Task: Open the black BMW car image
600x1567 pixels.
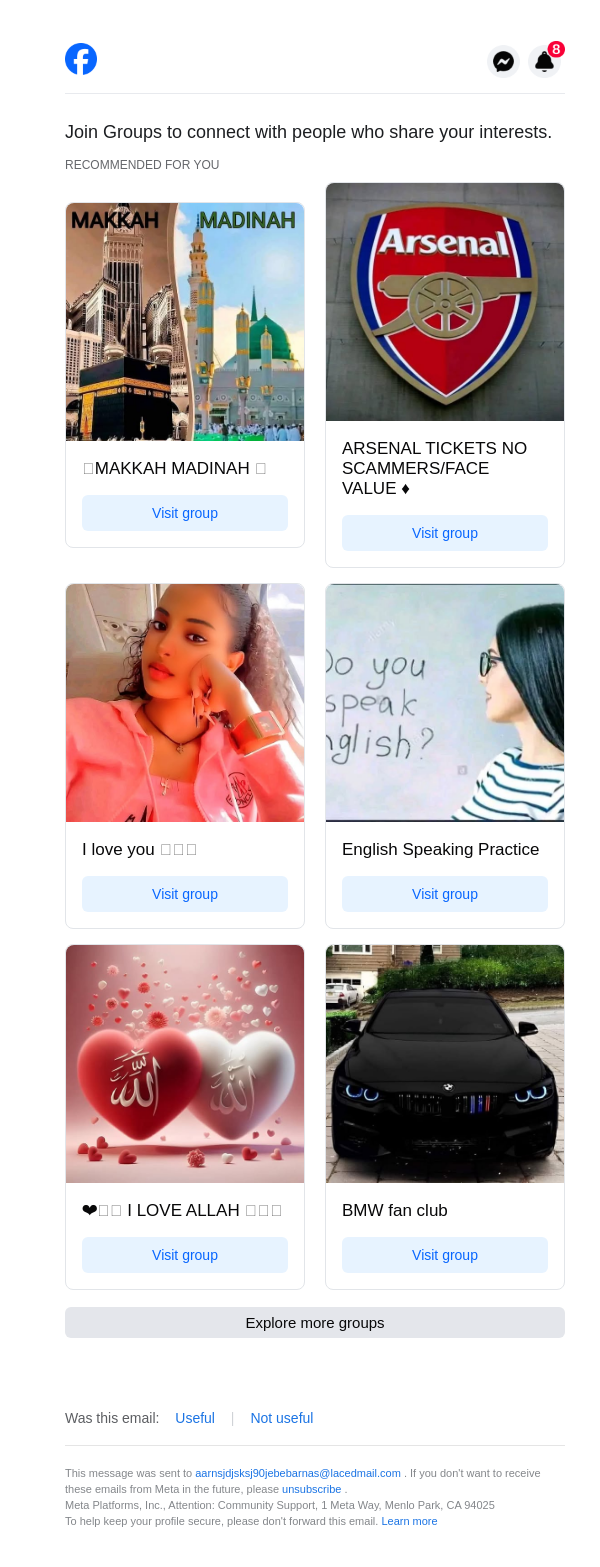Action: click(445, 1064)
